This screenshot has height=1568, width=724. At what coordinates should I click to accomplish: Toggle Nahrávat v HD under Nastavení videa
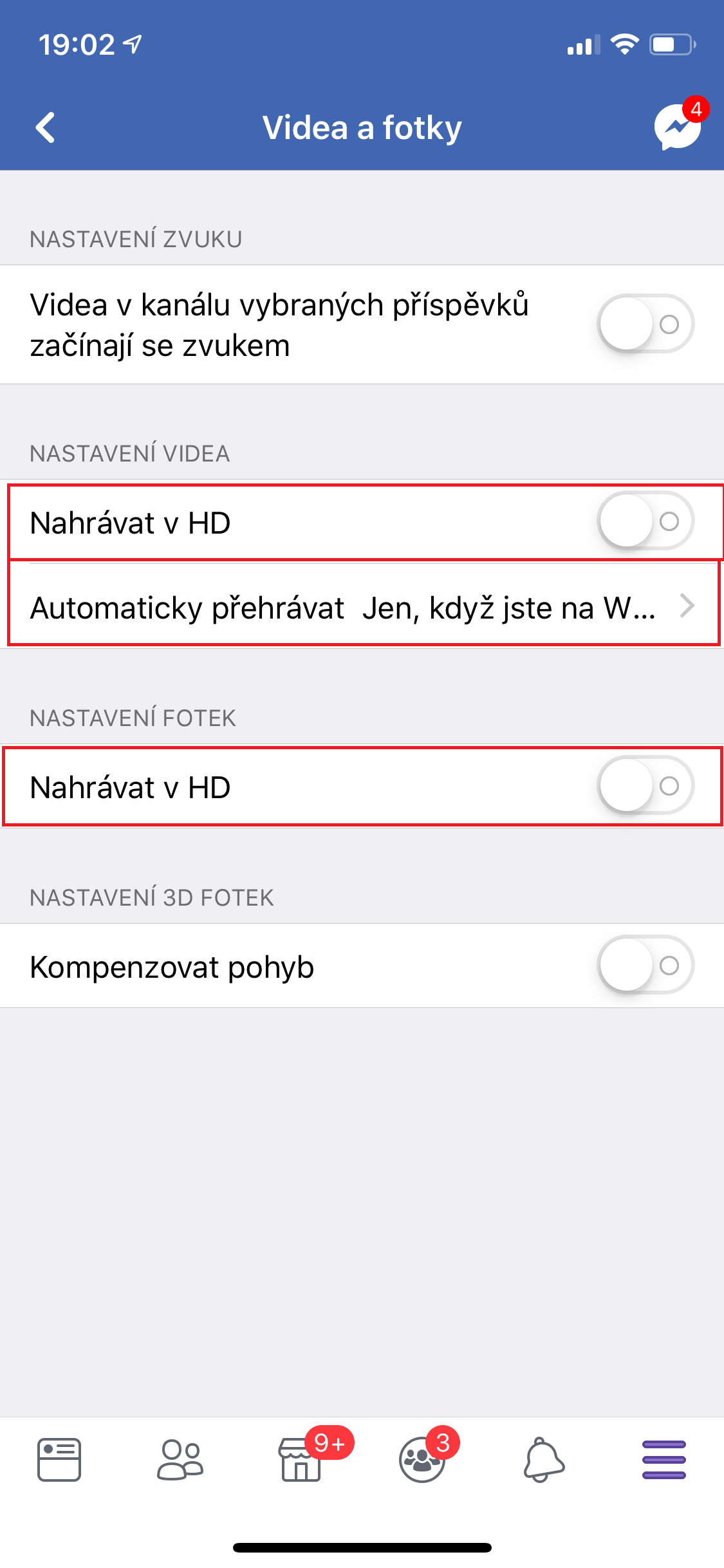[645, 521]
